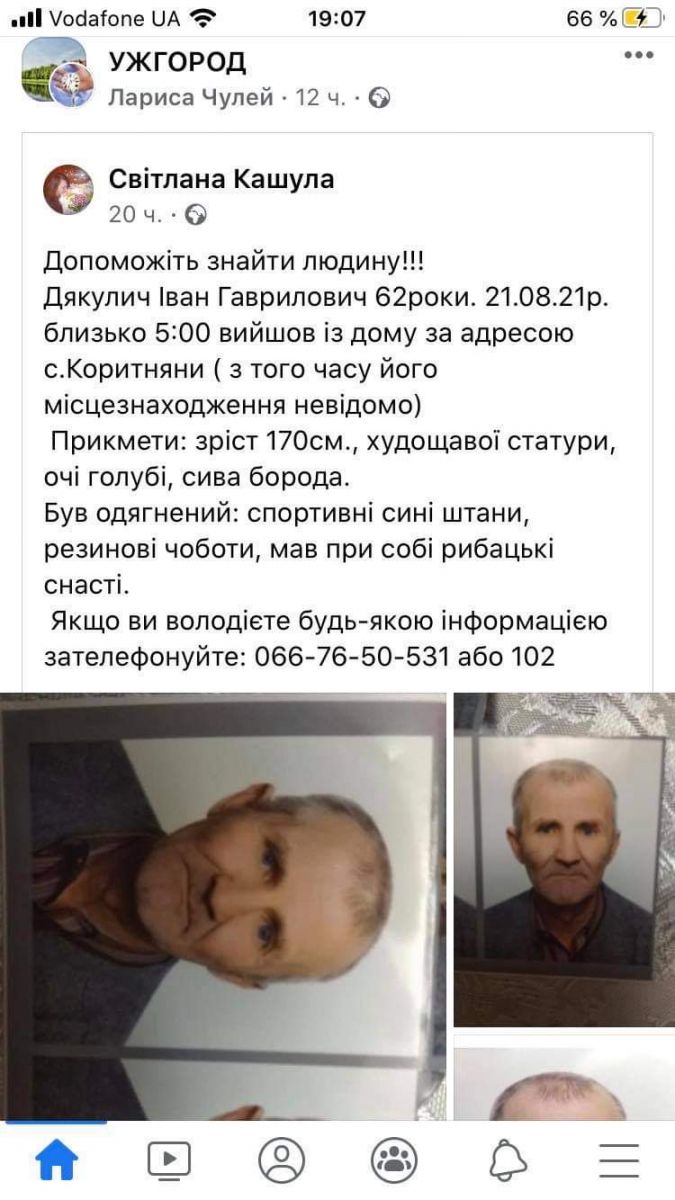Open the hamburger menu tab
Viewport: 675px width, 1200px height.
click(619, 1160)
